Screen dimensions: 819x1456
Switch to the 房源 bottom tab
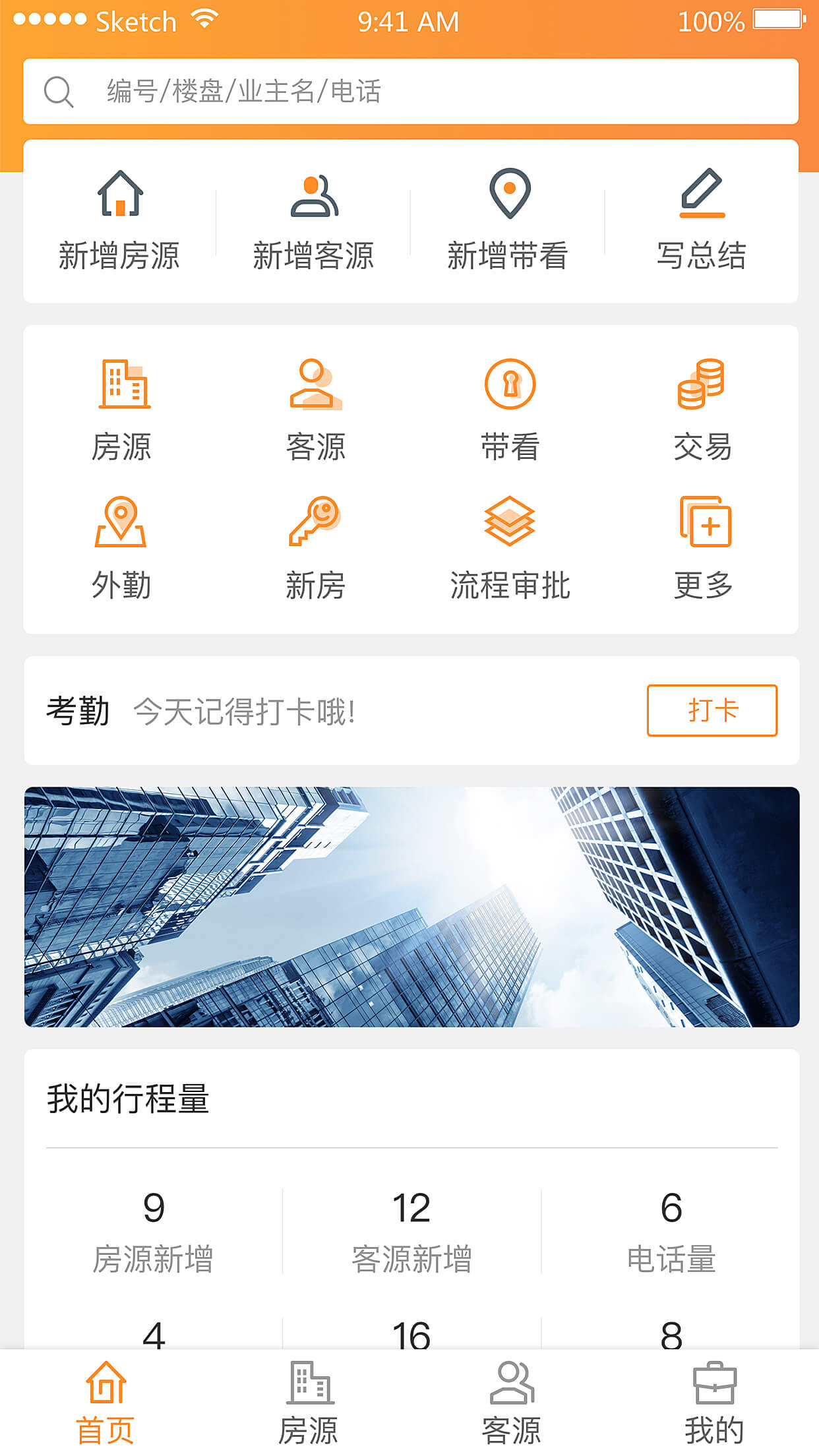click(309, 1403)
